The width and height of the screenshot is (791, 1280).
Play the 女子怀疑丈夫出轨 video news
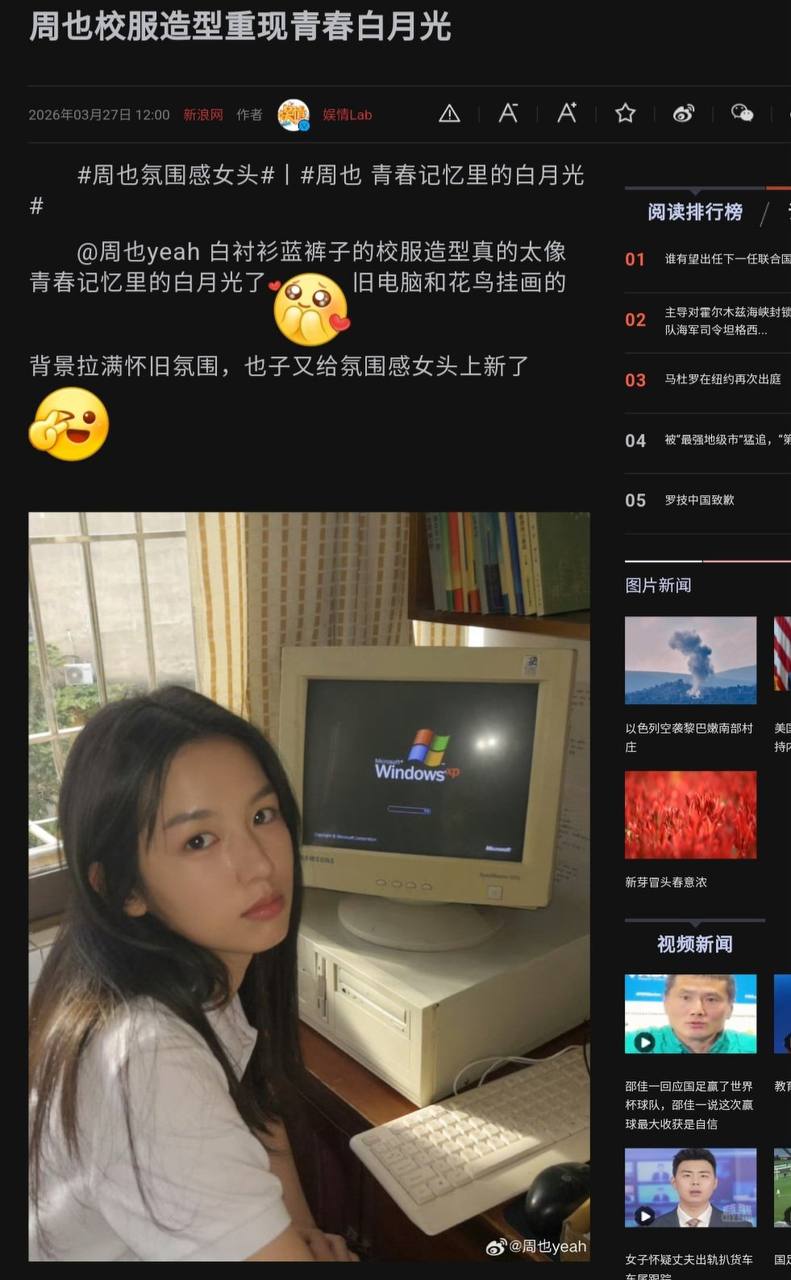coord(690,1187)
